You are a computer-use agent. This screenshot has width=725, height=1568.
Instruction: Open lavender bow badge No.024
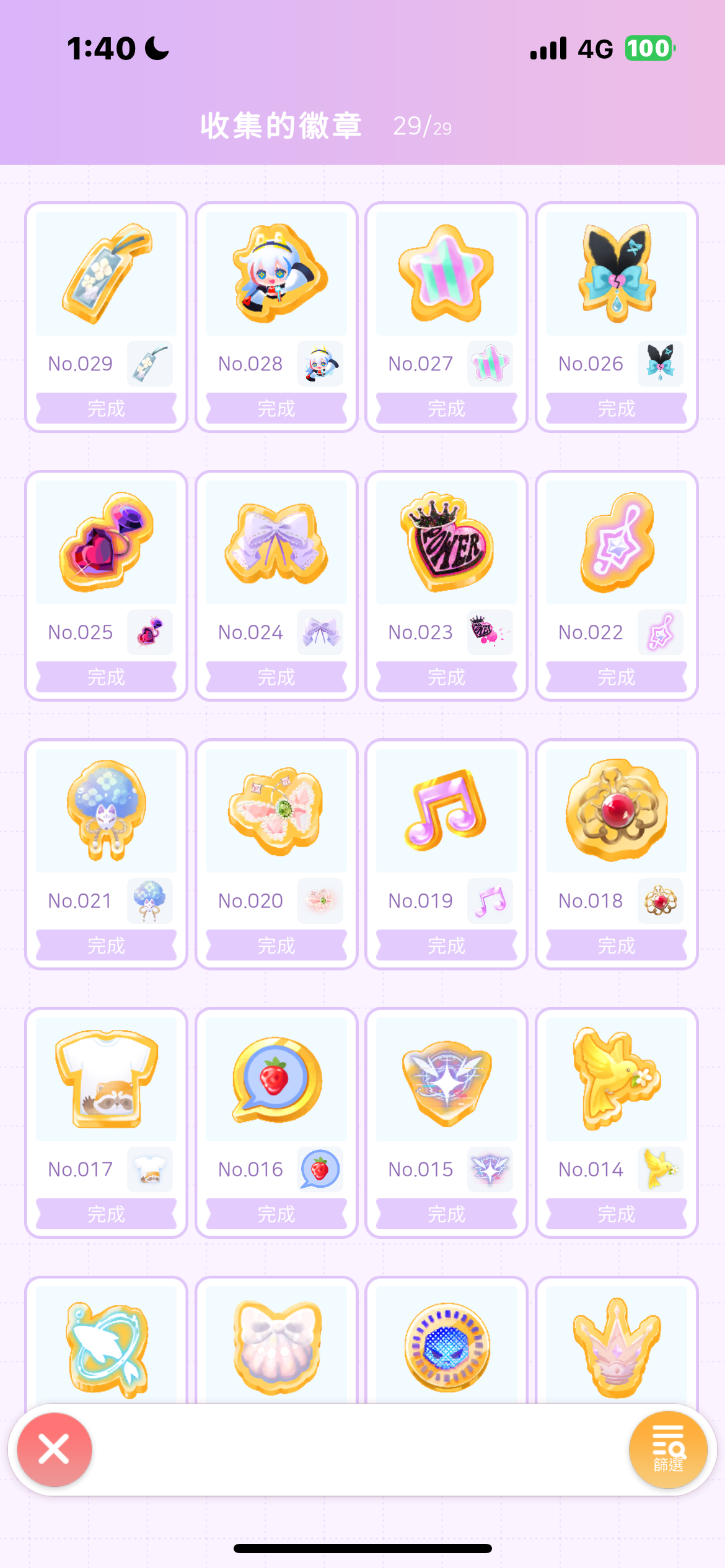276,585
